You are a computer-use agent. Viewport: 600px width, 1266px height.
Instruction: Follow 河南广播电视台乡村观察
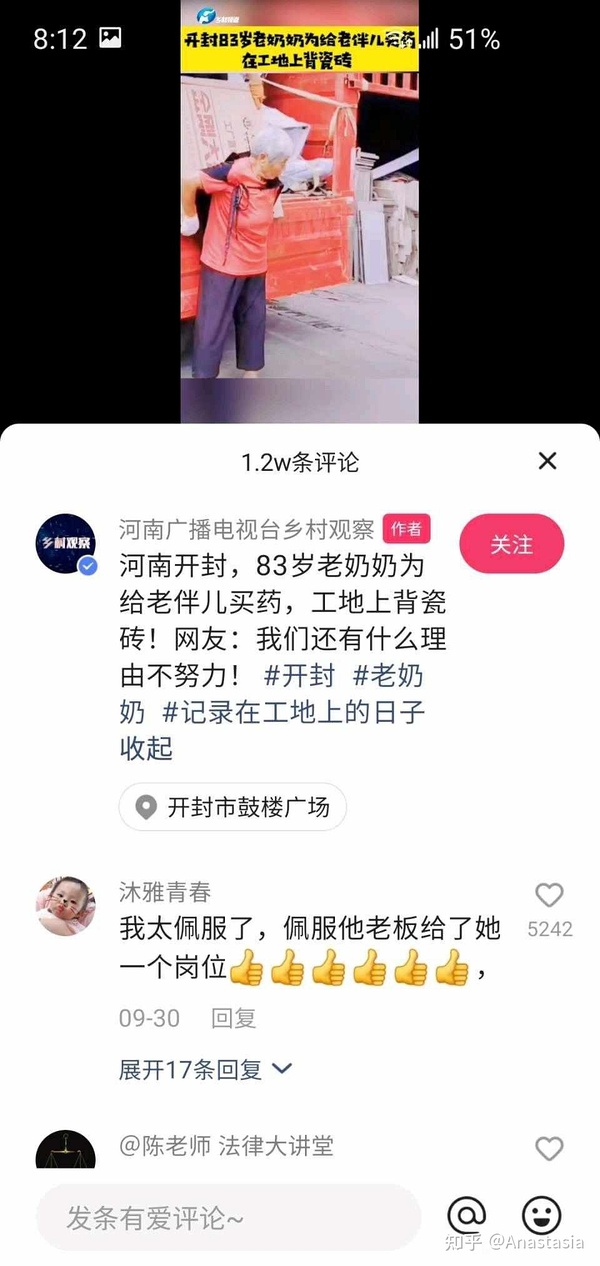511,545
